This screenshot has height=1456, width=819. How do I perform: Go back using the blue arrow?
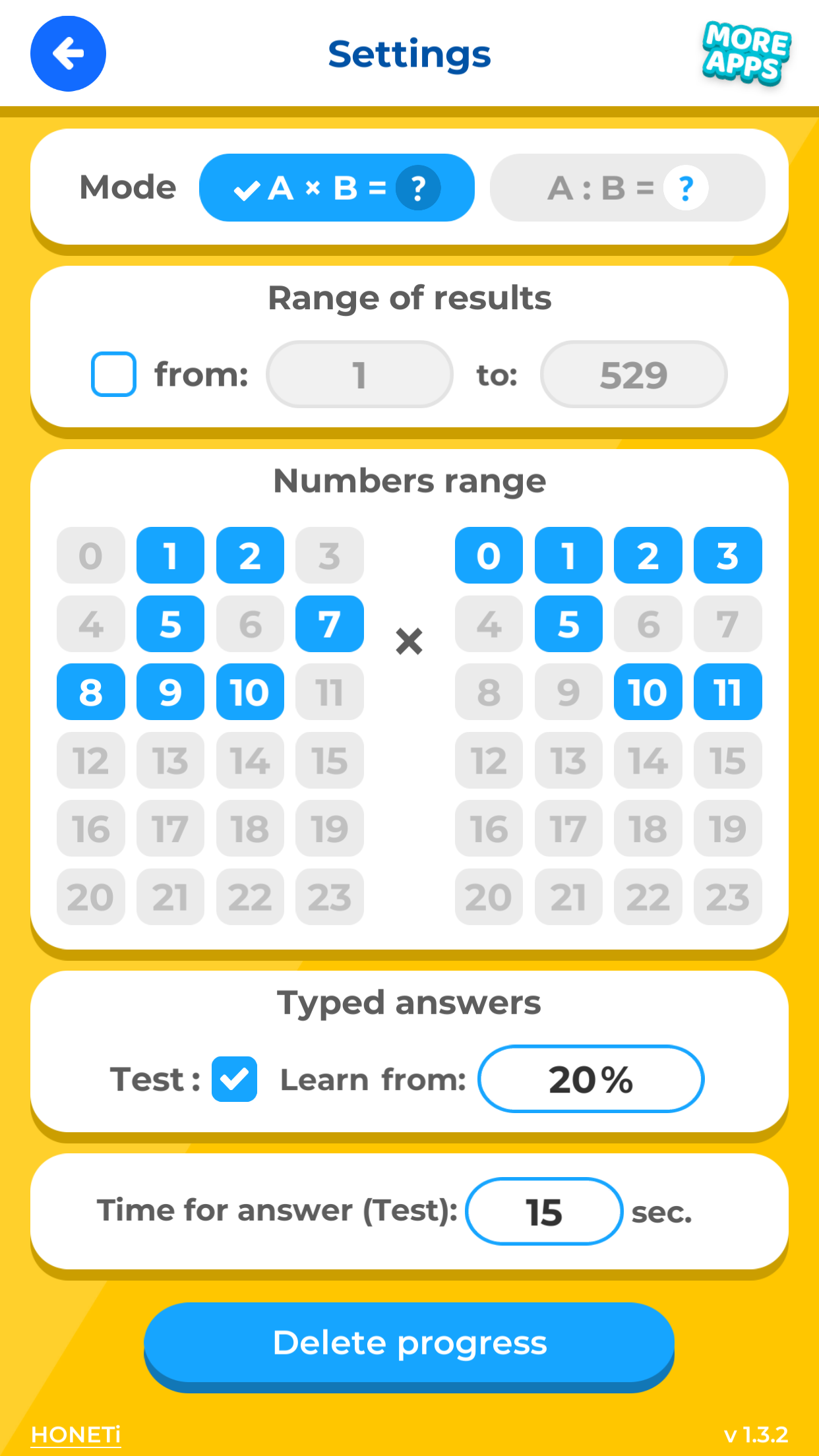(68, 54)
